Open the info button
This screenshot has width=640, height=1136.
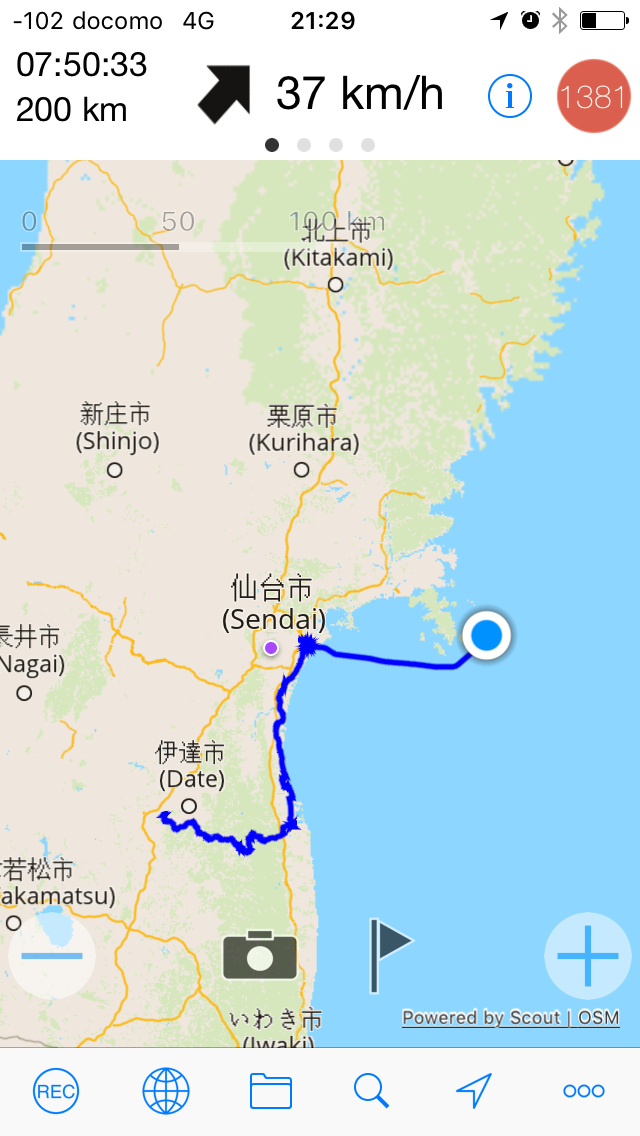(x=510, y=96)
